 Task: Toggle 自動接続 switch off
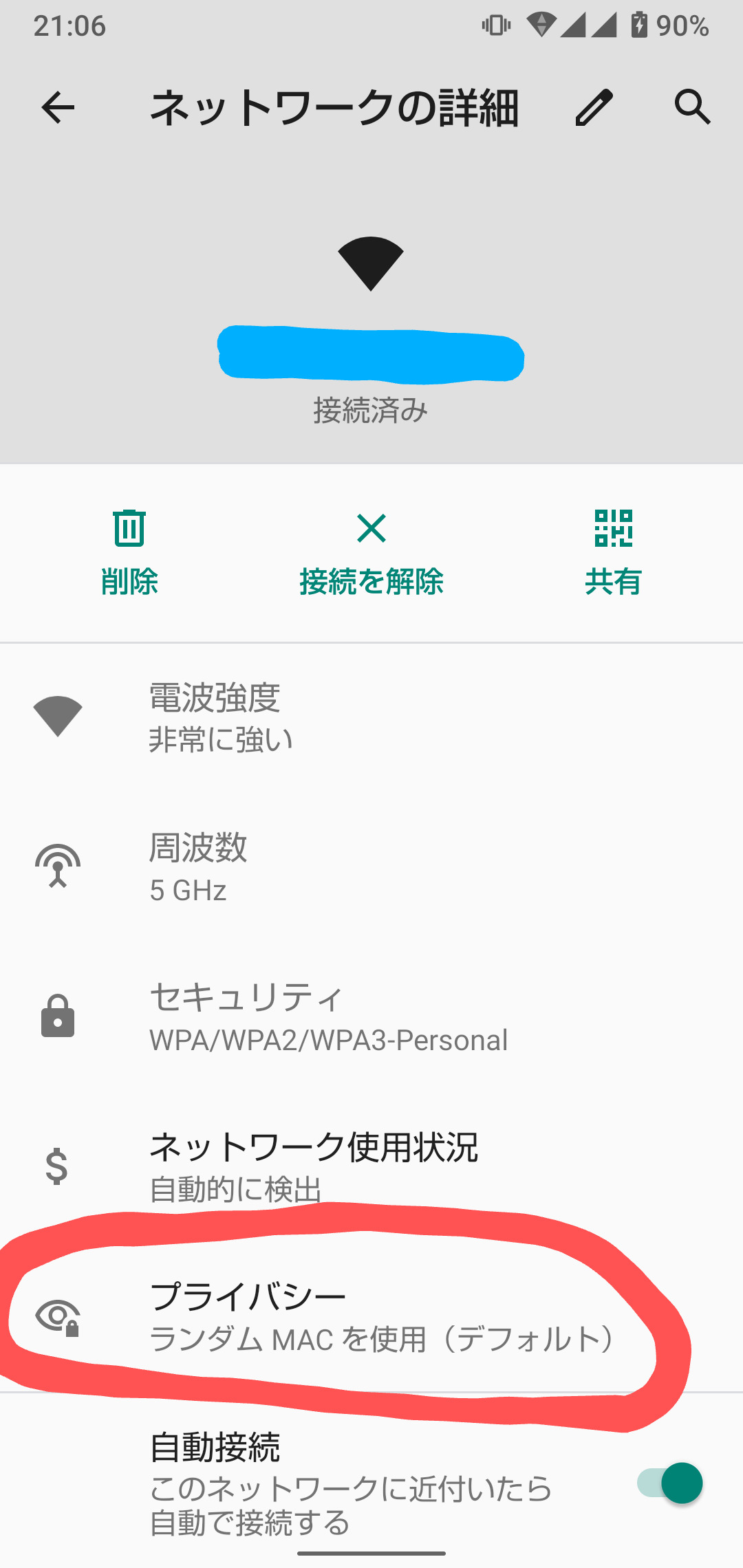pos(670,1483)
